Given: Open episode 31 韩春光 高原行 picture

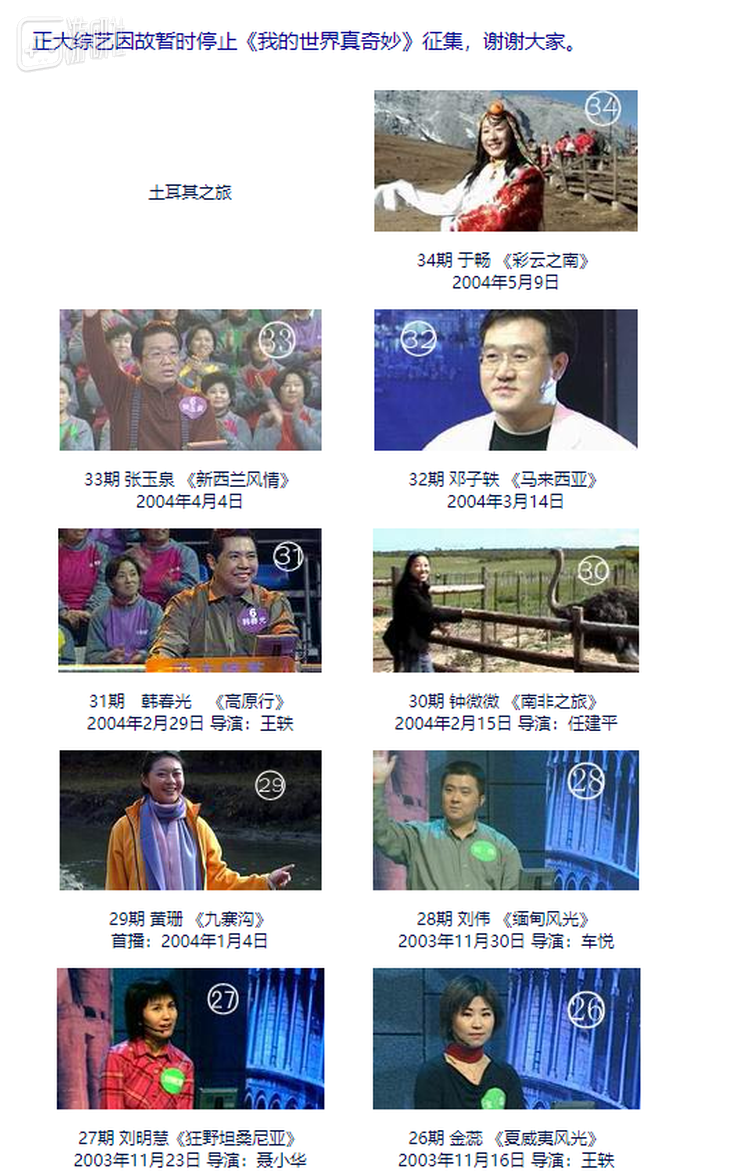Looking at the screenshot, I should pos(190,600).
